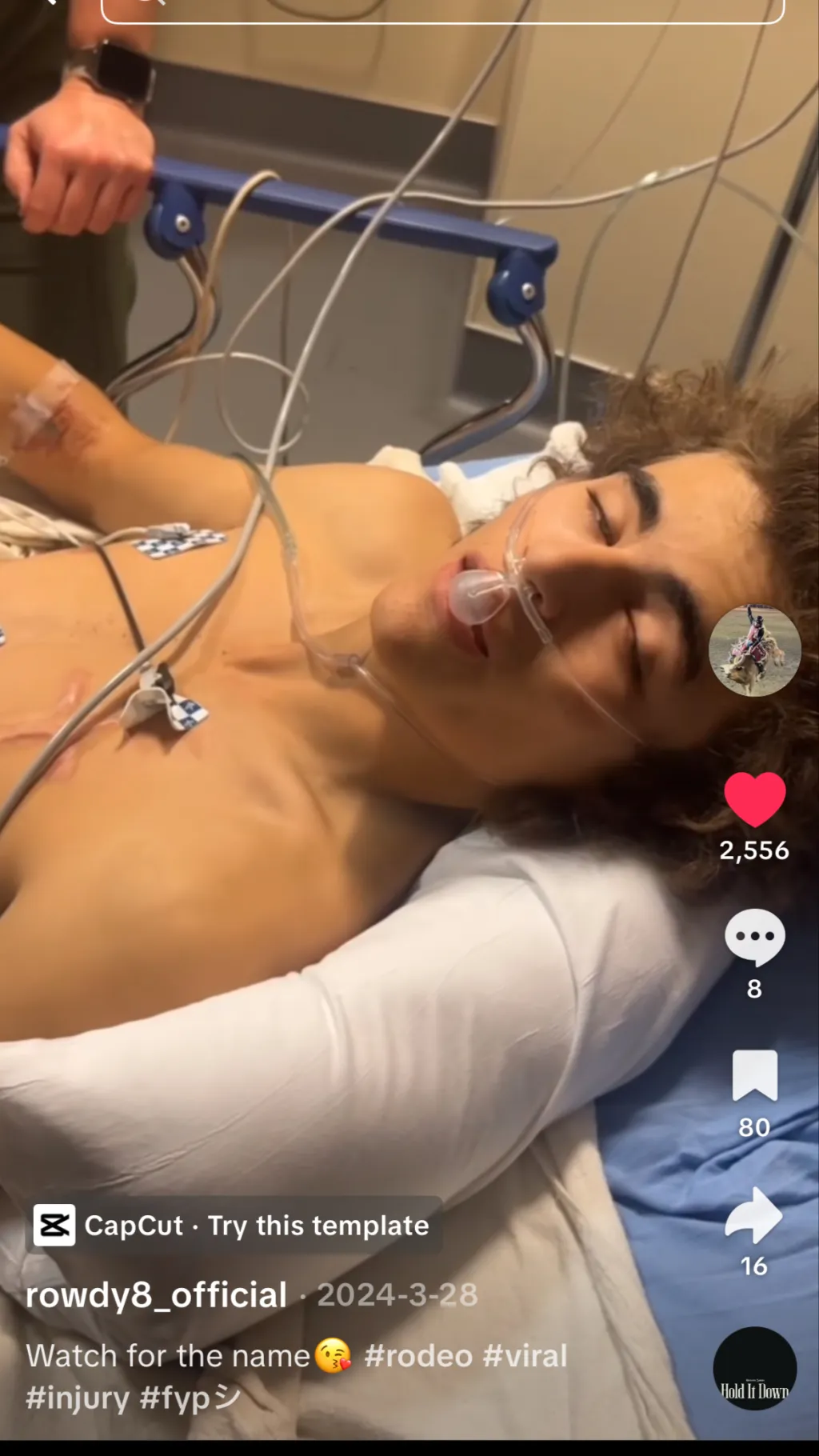819x1456 pixels.
Task: Open the search field at the top
Action: tap(441, 8)
